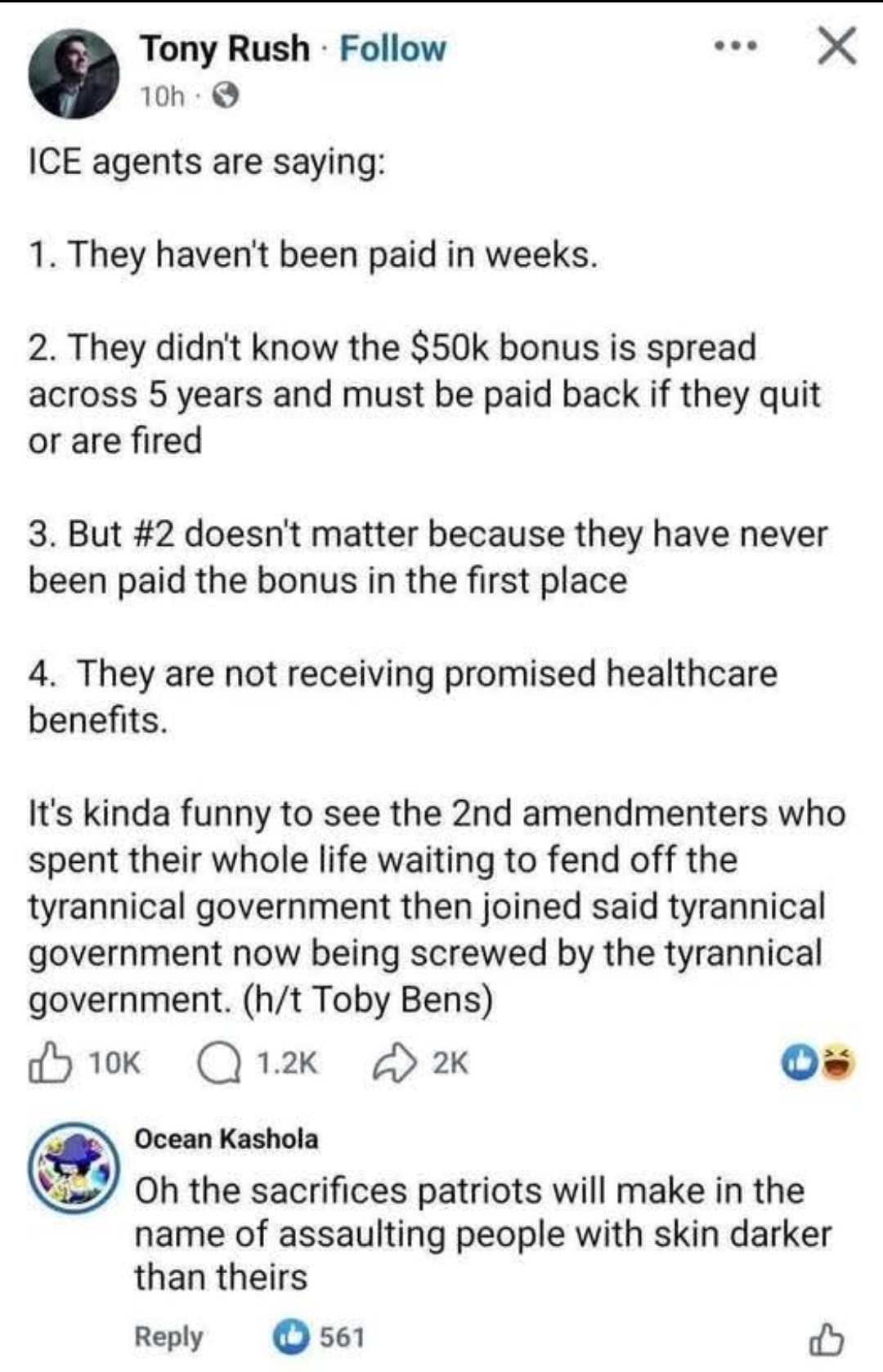
Task: View the 561 reactions on the comment
Action: 319,1337
